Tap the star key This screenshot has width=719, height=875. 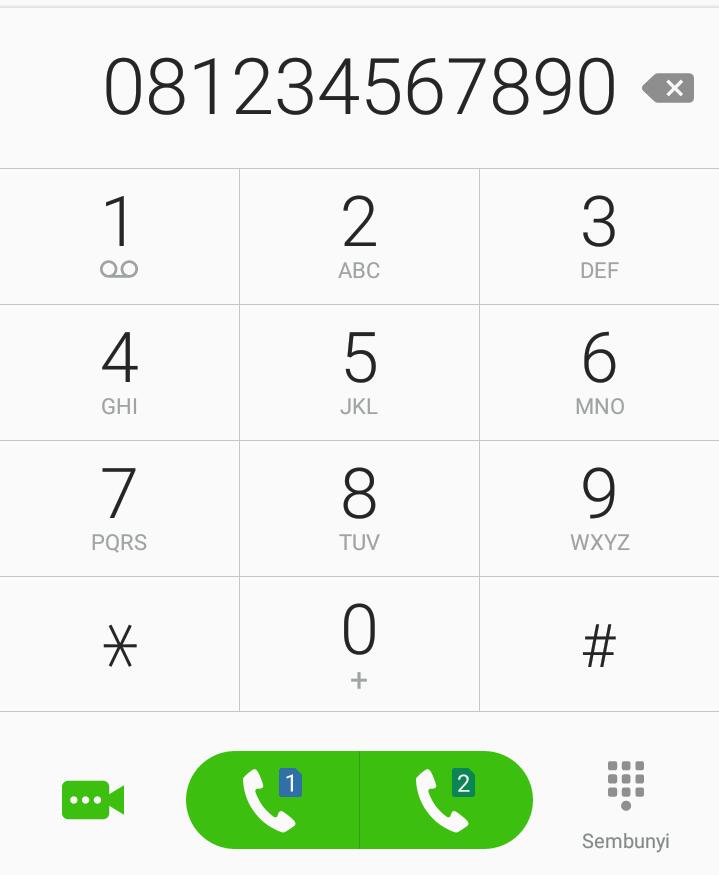point(119,646)
